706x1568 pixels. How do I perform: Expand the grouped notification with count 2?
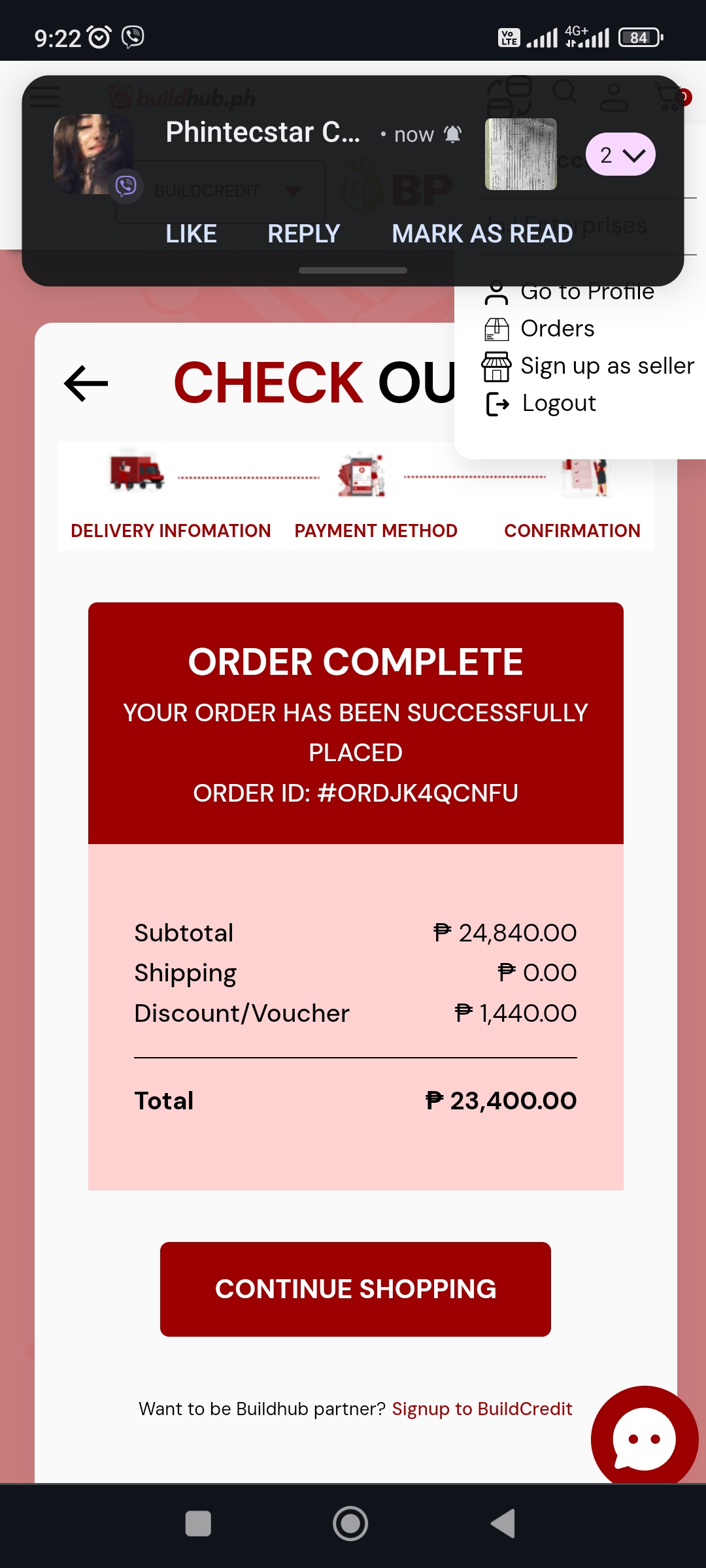pos(620,155)
